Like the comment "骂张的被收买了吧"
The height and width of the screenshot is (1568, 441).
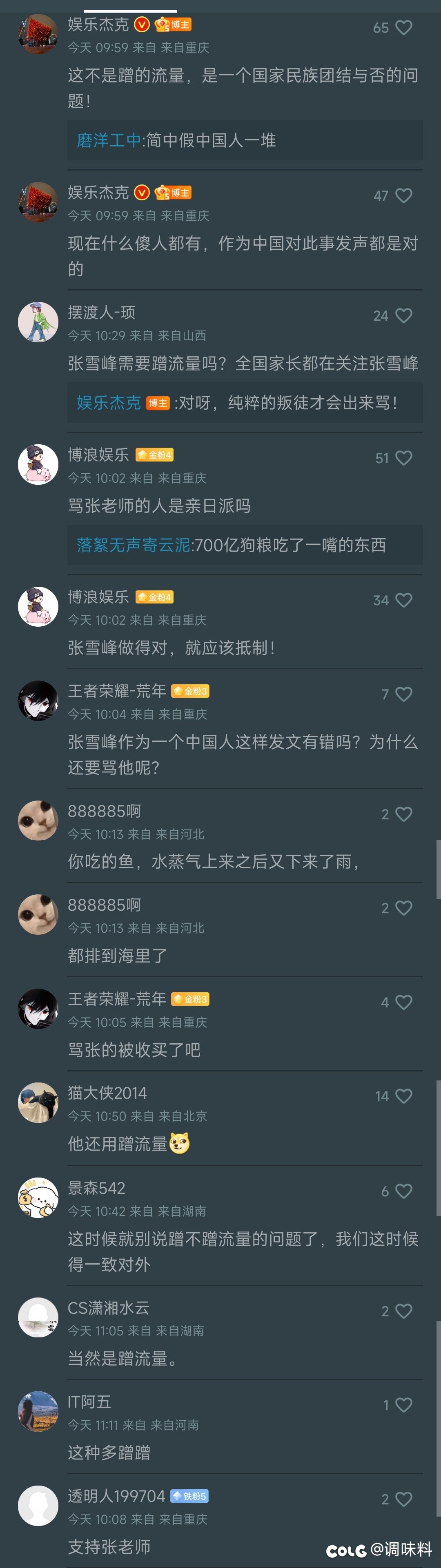point(403,1002)
